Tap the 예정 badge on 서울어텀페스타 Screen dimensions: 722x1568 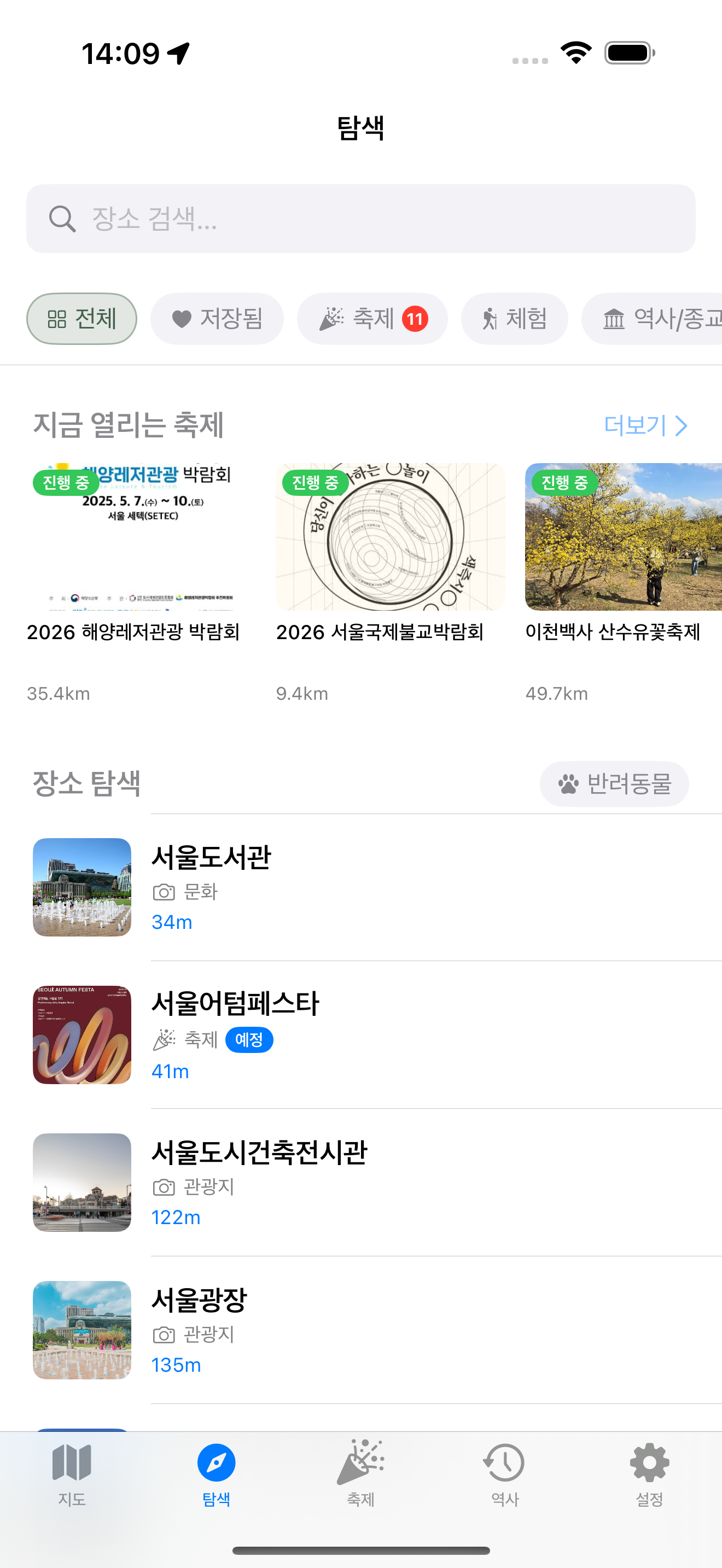(x=249, y=1040)
